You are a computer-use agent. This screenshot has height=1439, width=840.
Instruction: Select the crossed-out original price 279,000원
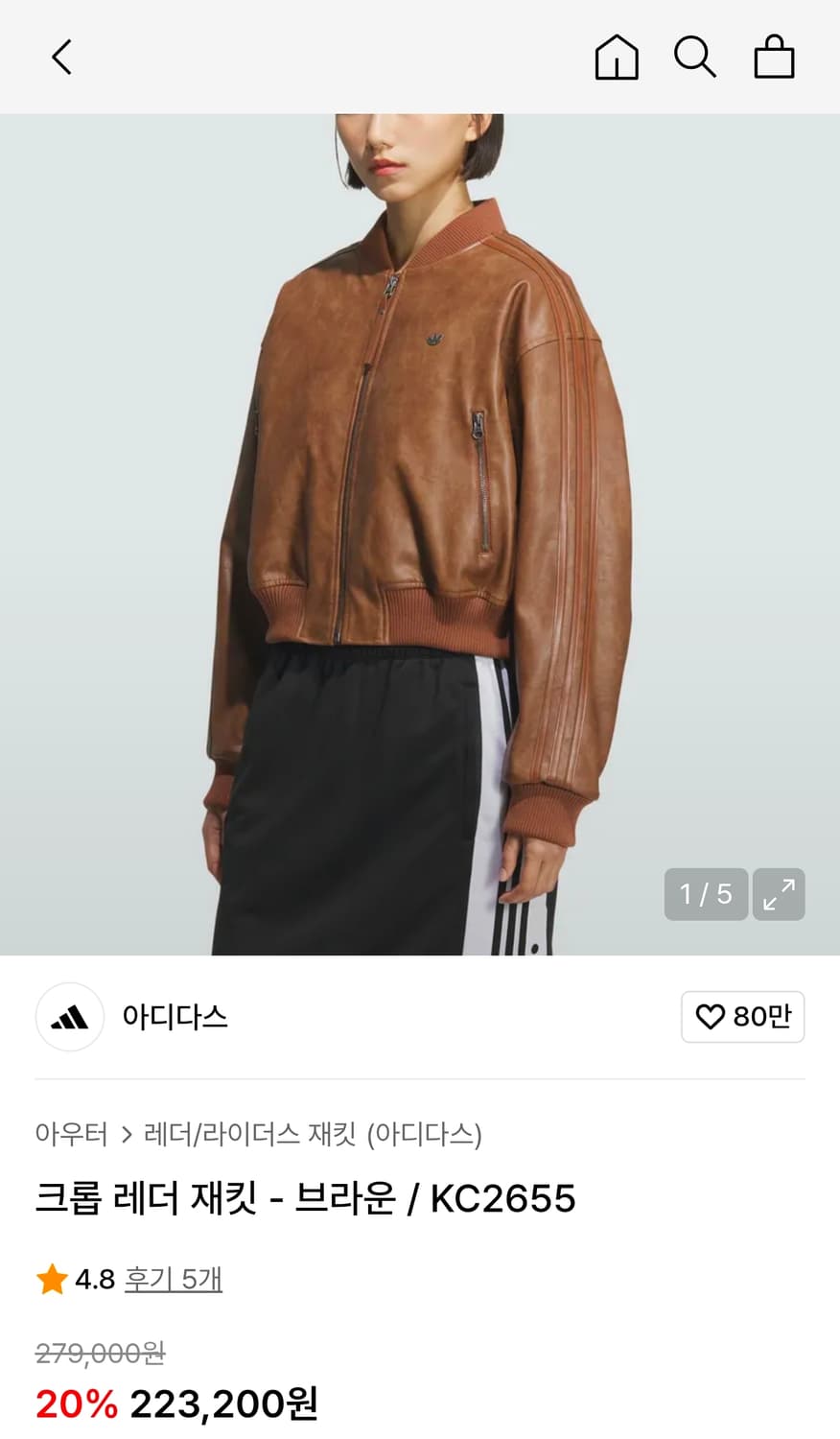tap(100, 1353)
